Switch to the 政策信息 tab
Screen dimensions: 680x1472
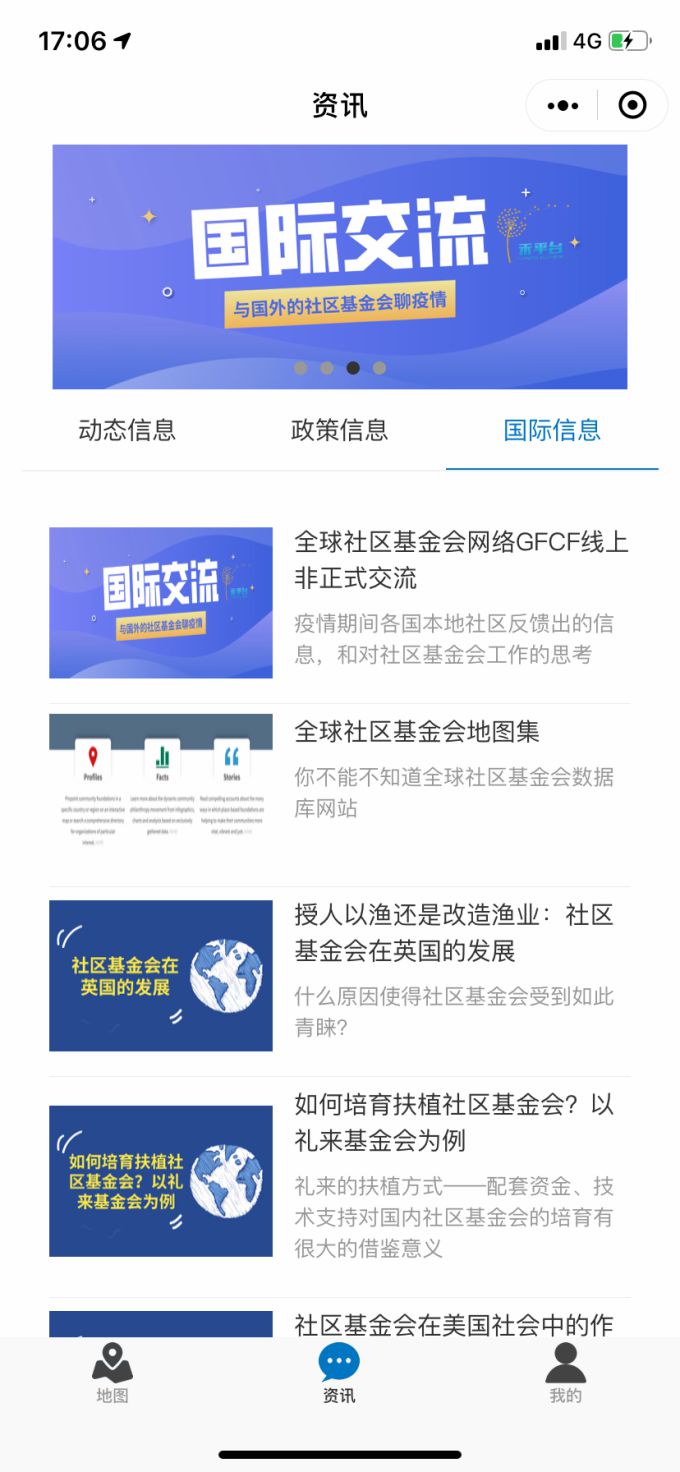[339, 430]
